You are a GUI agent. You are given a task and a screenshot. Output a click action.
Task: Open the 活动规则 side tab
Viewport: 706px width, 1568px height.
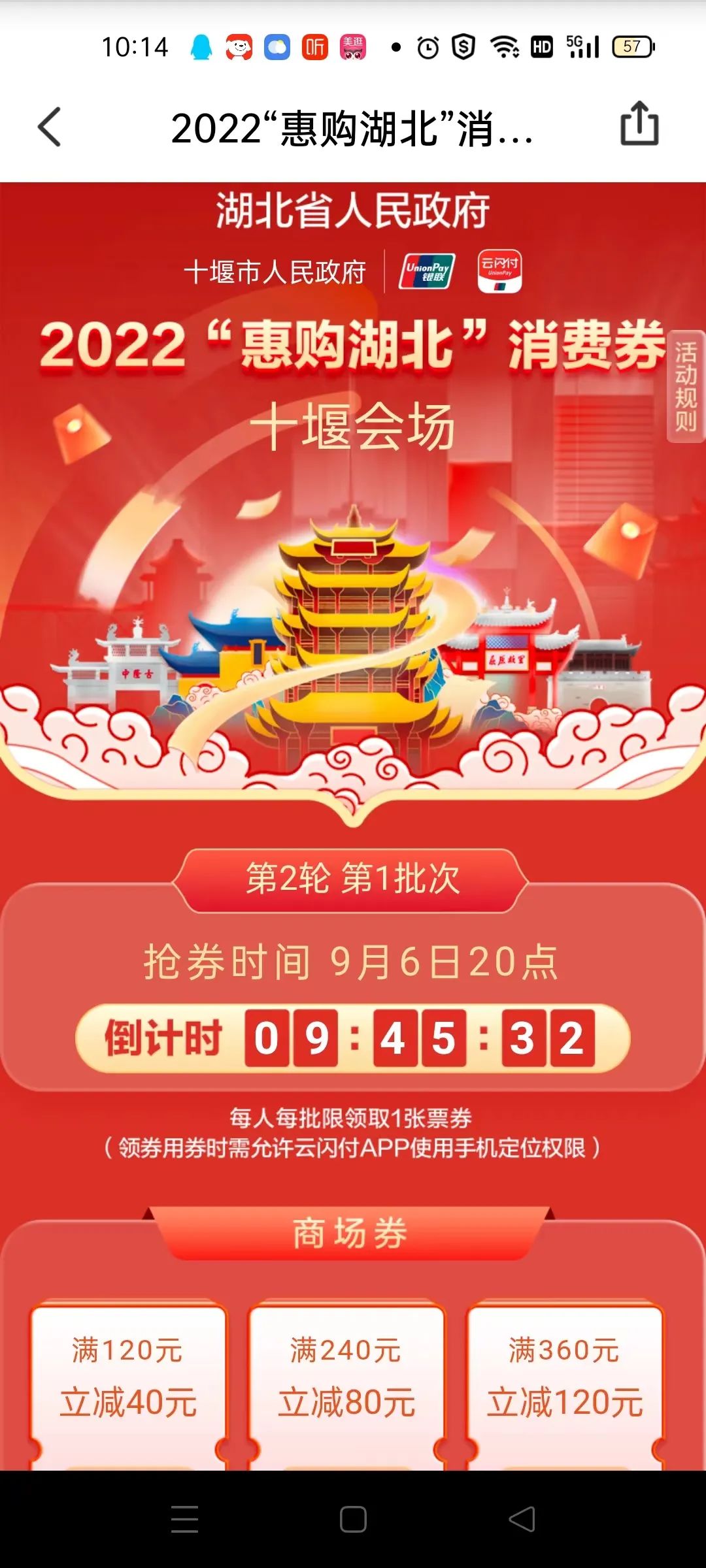[685, 387]
